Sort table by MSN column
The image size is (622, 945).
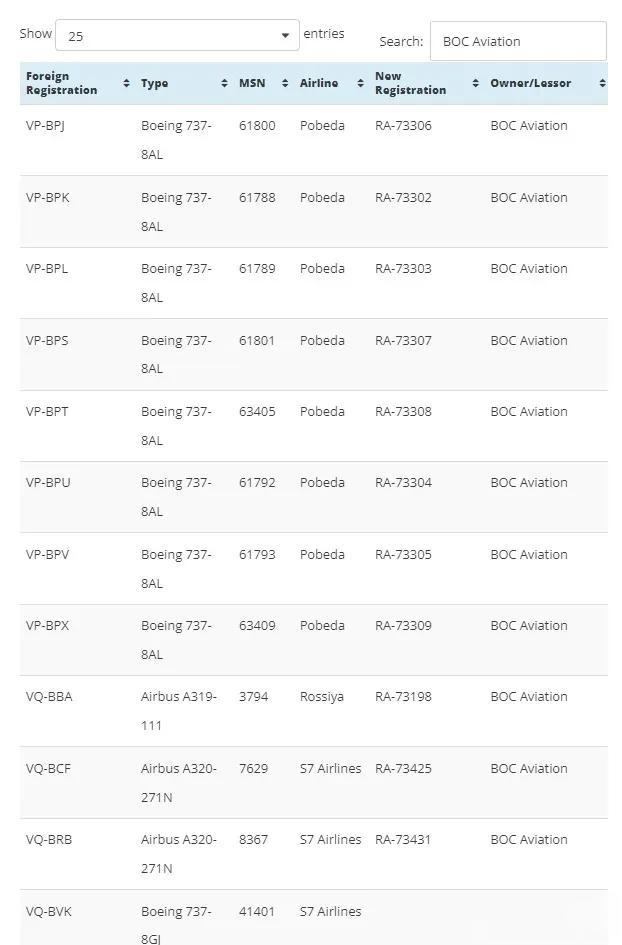tap(263, 83)
